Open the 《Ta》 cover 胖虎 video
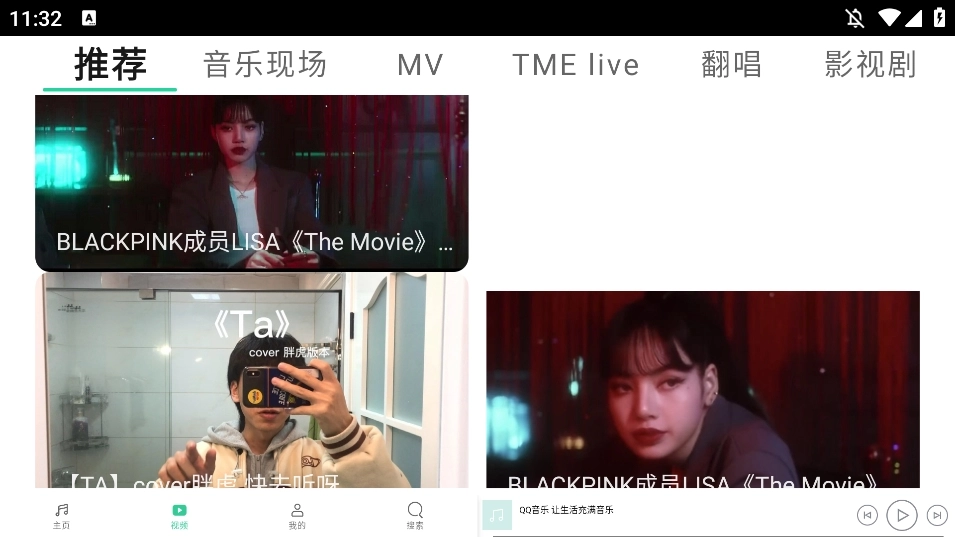 [251, 380]
